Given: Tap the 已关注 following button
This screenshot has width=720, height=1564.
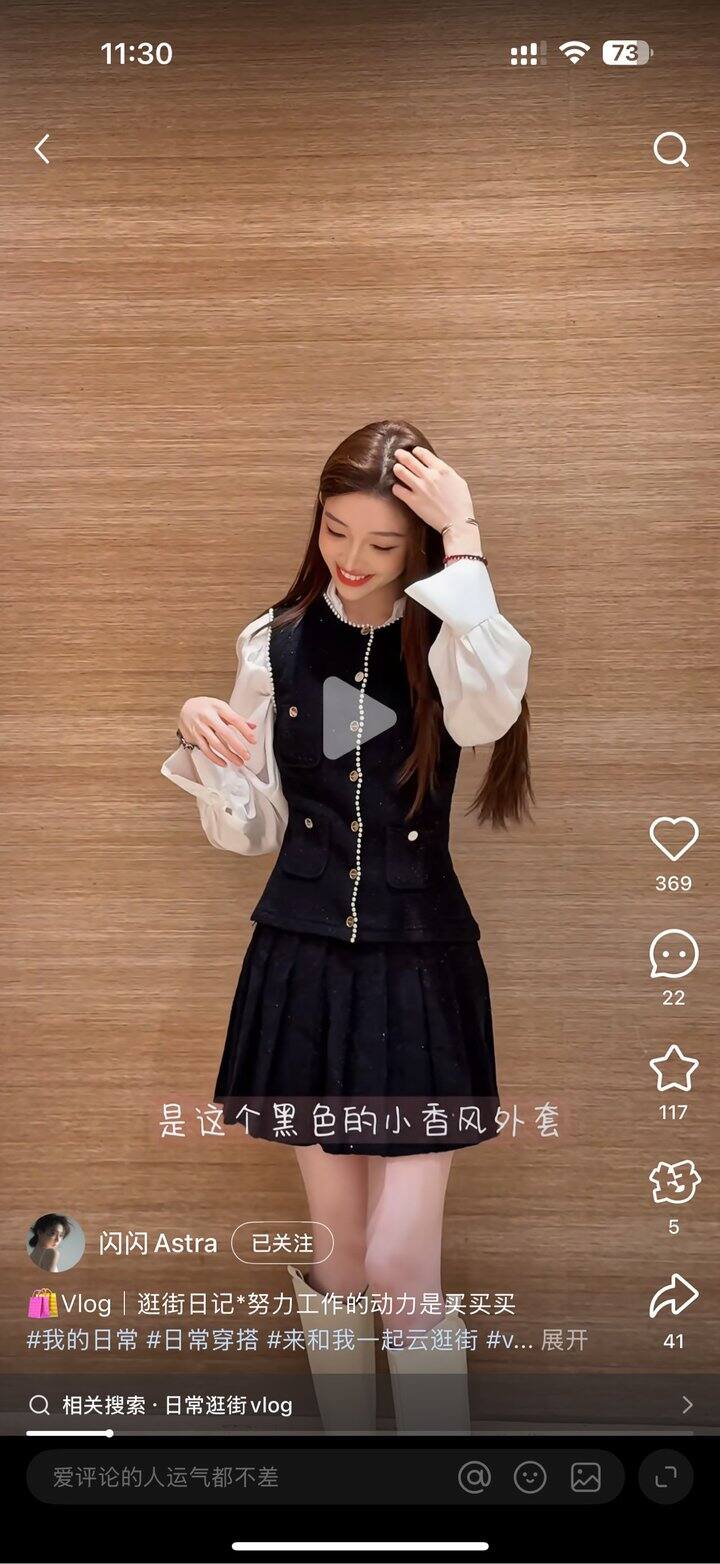Looking at the screenshot, I should coord(282,1243).
